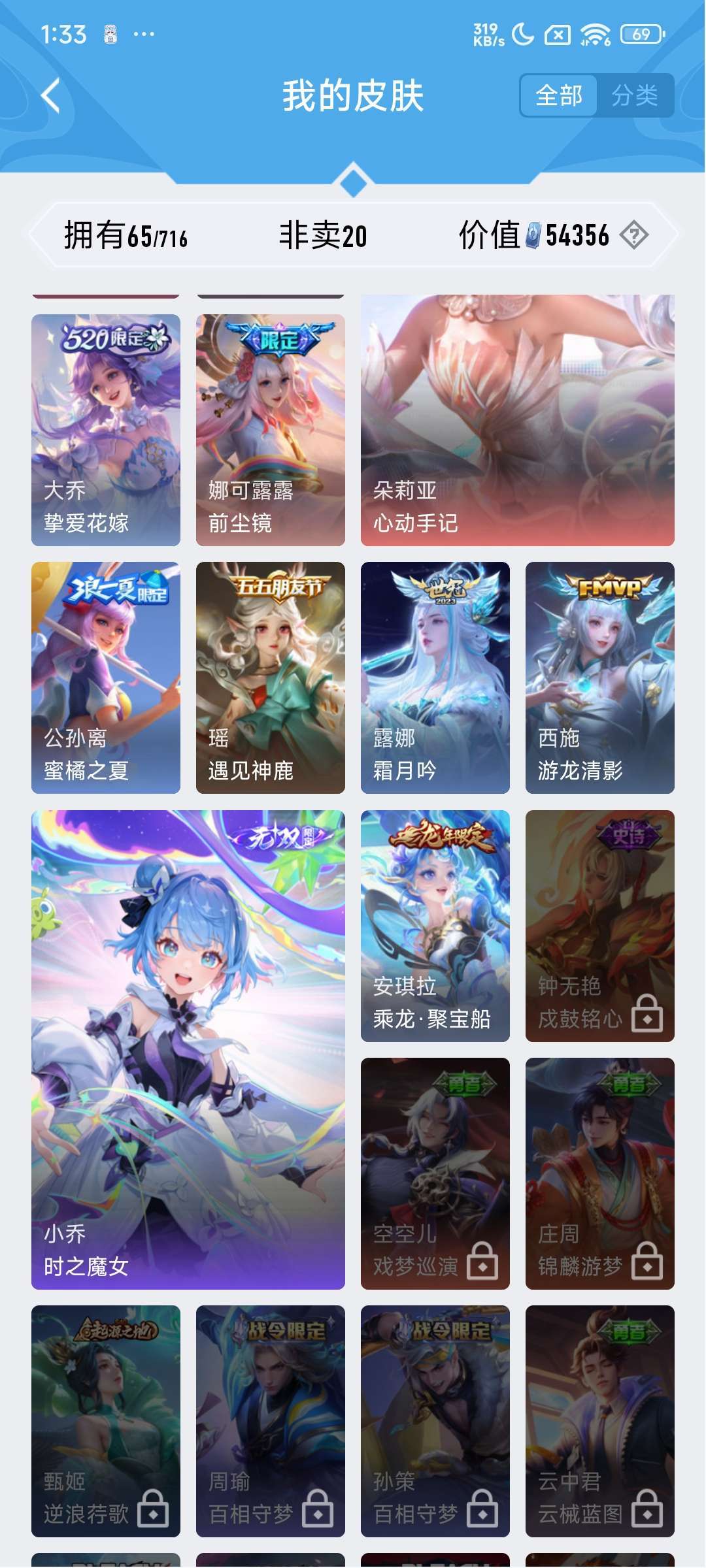Go back using the top-left arrow
The image size is (706, 1568).
point(51,95)
